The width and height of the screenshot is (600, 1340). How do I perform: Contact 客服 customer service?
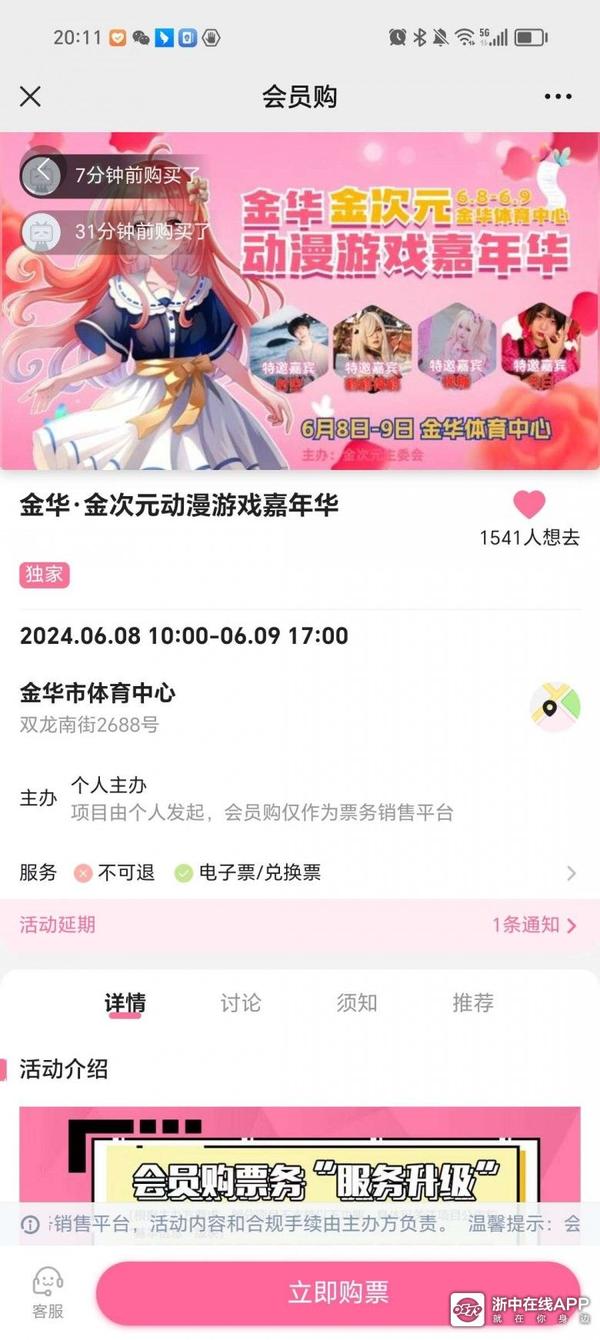[x=47, y=1292]
